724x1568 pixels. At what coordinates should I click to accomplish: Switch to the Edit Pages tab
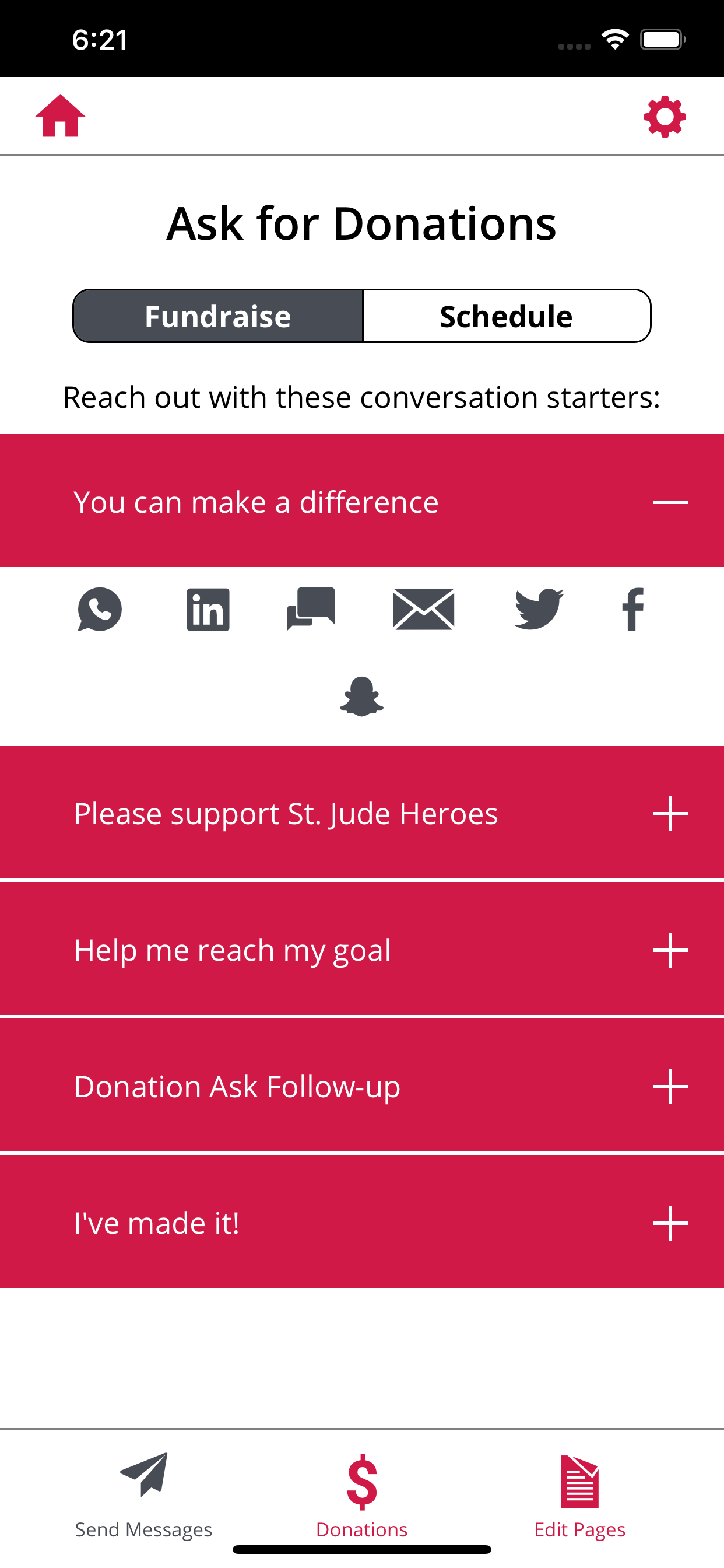point(580,1496)
